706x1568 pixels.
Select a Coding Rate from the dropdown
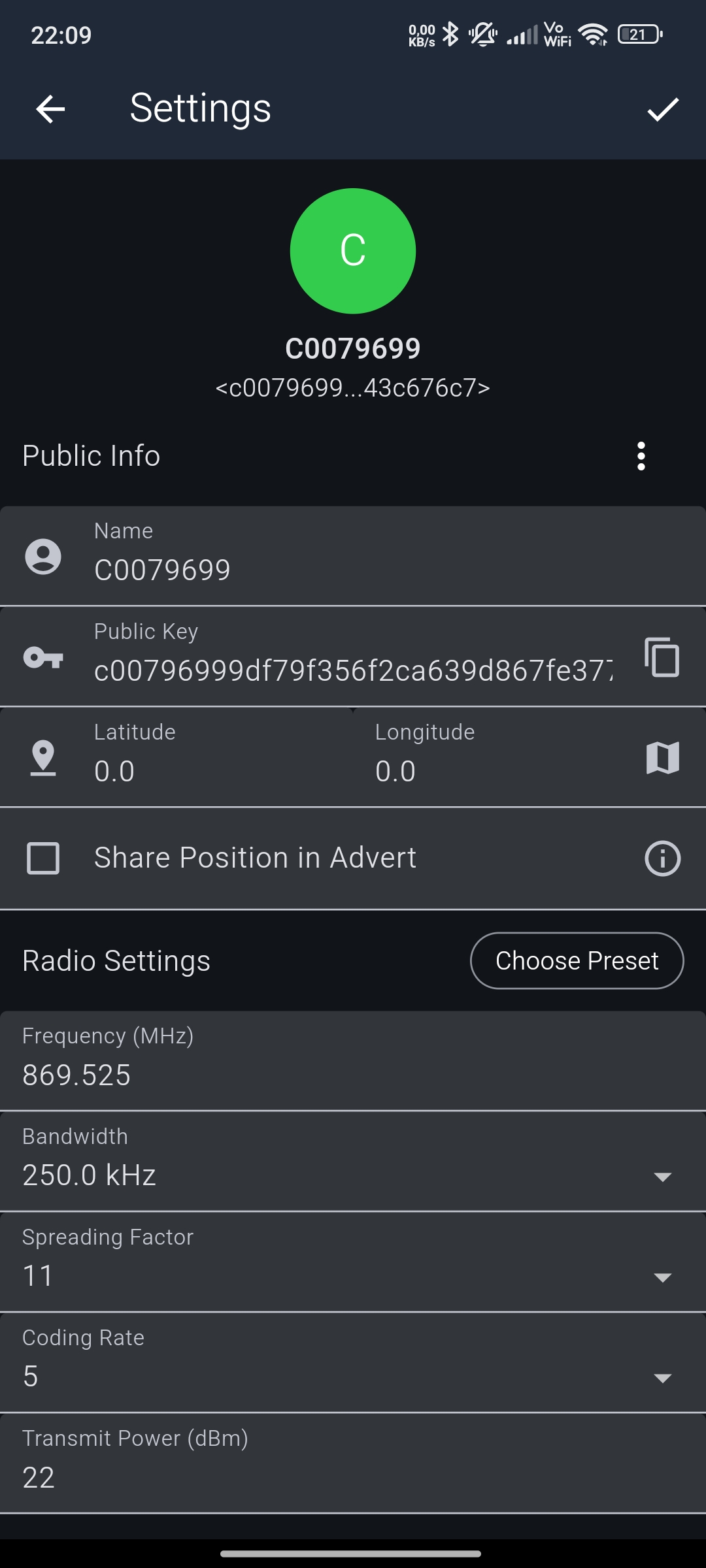click(353, 1376)
